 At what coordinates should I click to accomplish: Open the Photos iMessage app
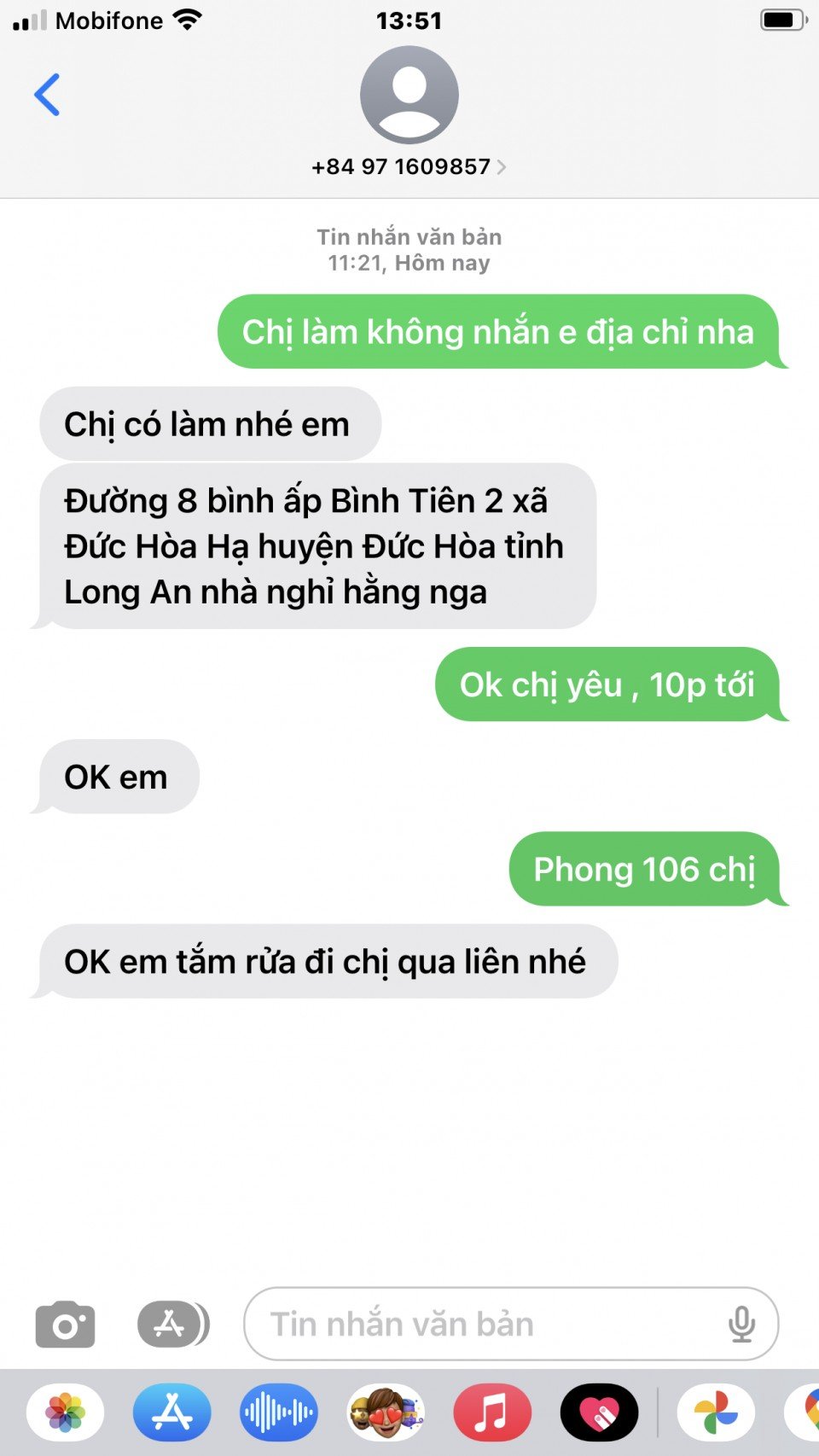(x=66, y=1412)
